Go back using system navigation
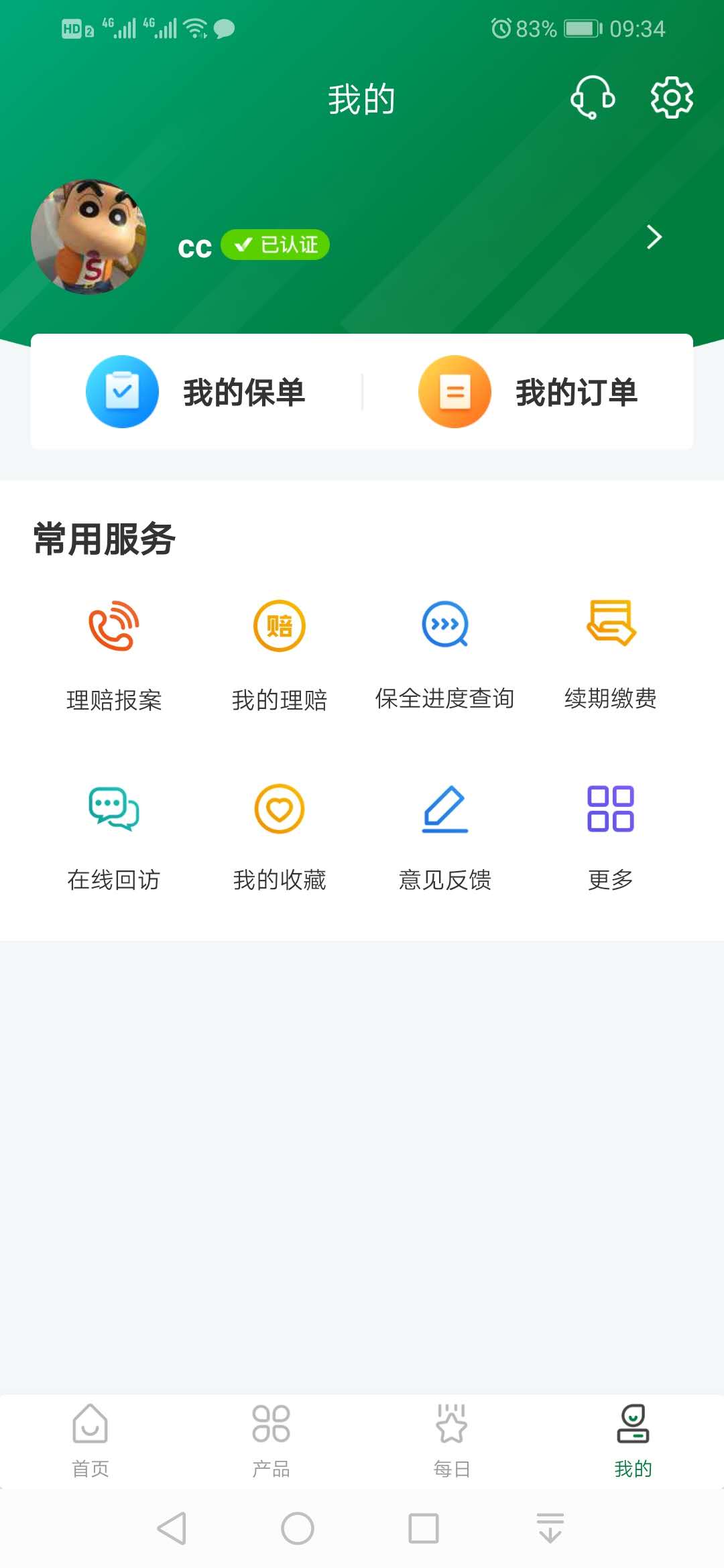724x1568 pixels. tap(172, 1528)
